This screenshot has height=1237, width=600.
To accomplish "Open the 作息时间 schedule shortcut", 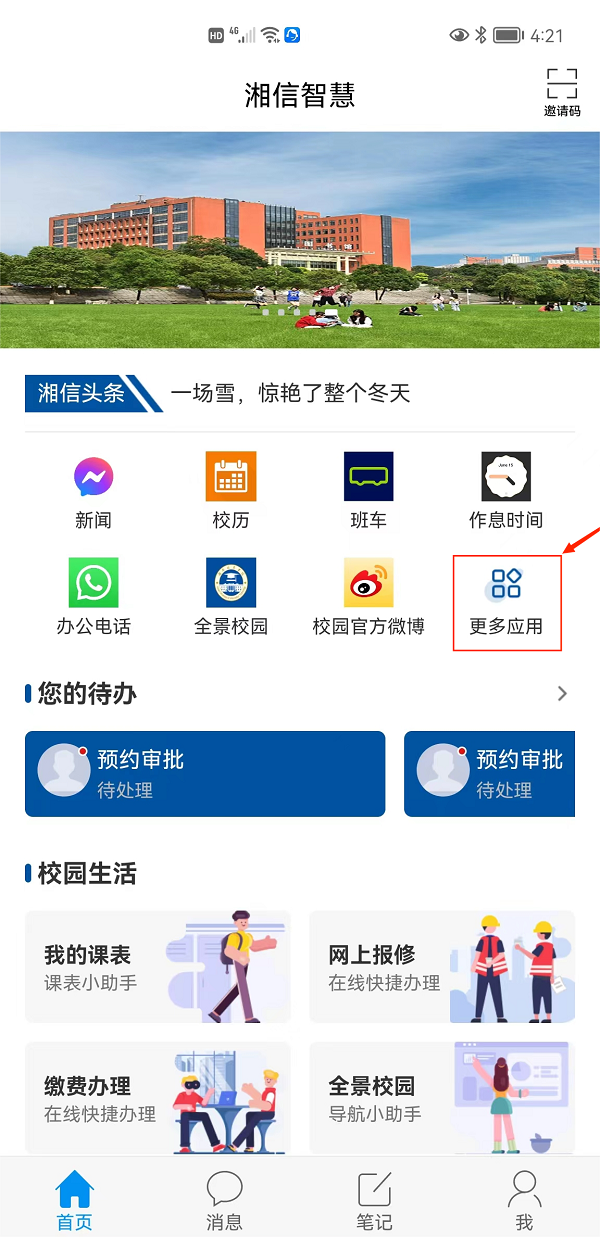I will (506, 491).
